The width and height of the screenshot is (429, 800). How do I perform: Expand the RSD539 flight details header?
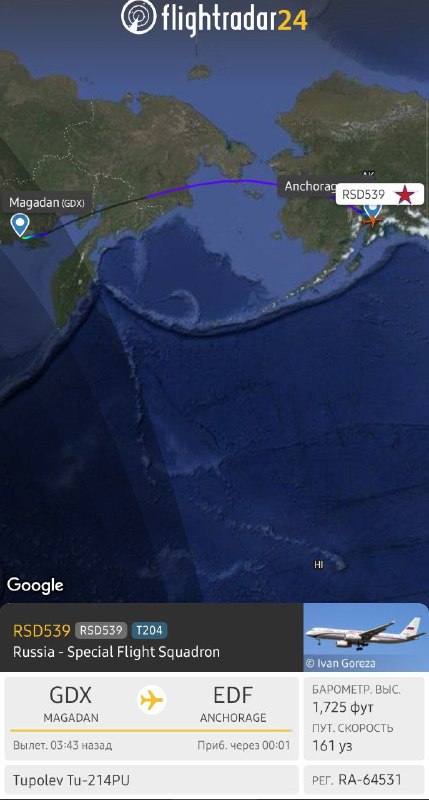tap(152, 637)
